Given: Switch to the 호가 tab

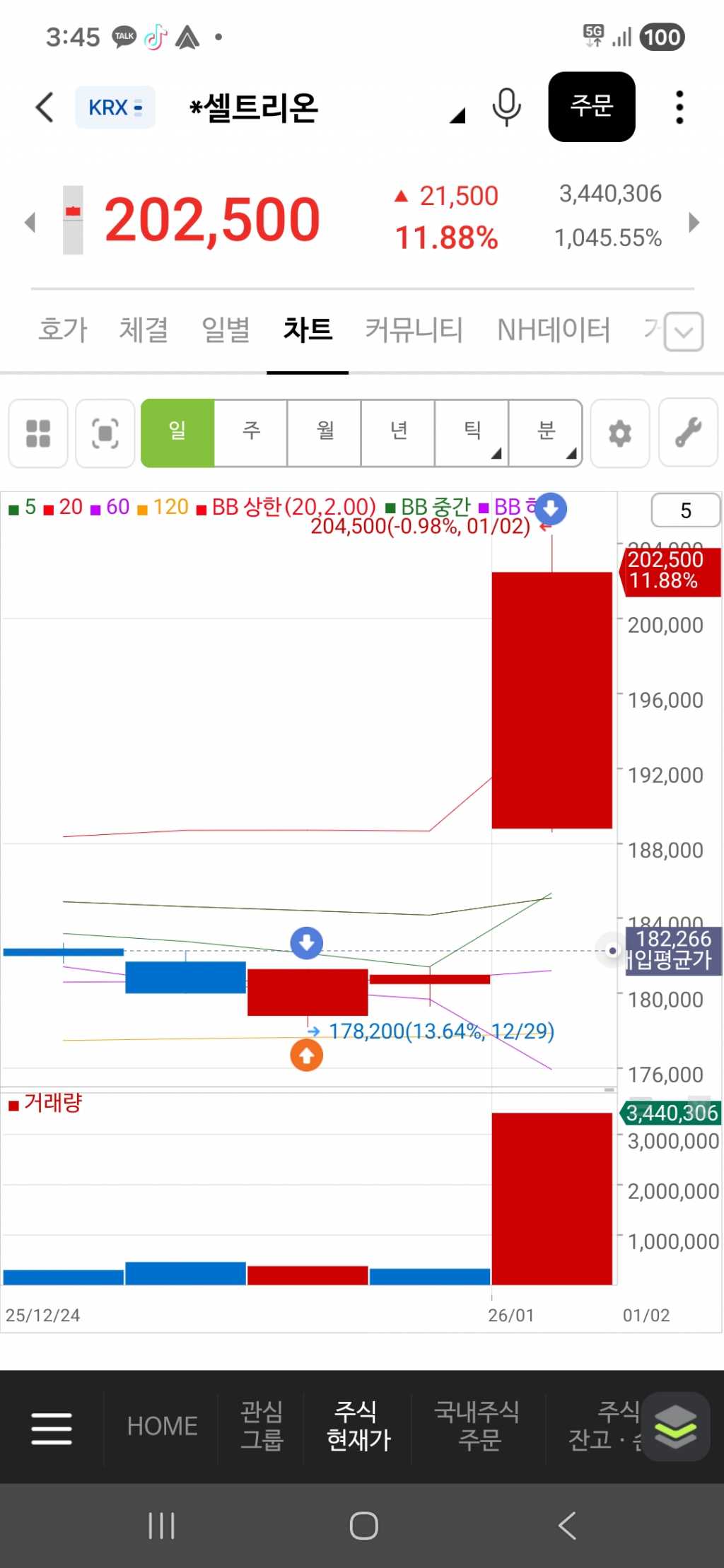Looking at the screenshot, I should [x=63, y=329].
